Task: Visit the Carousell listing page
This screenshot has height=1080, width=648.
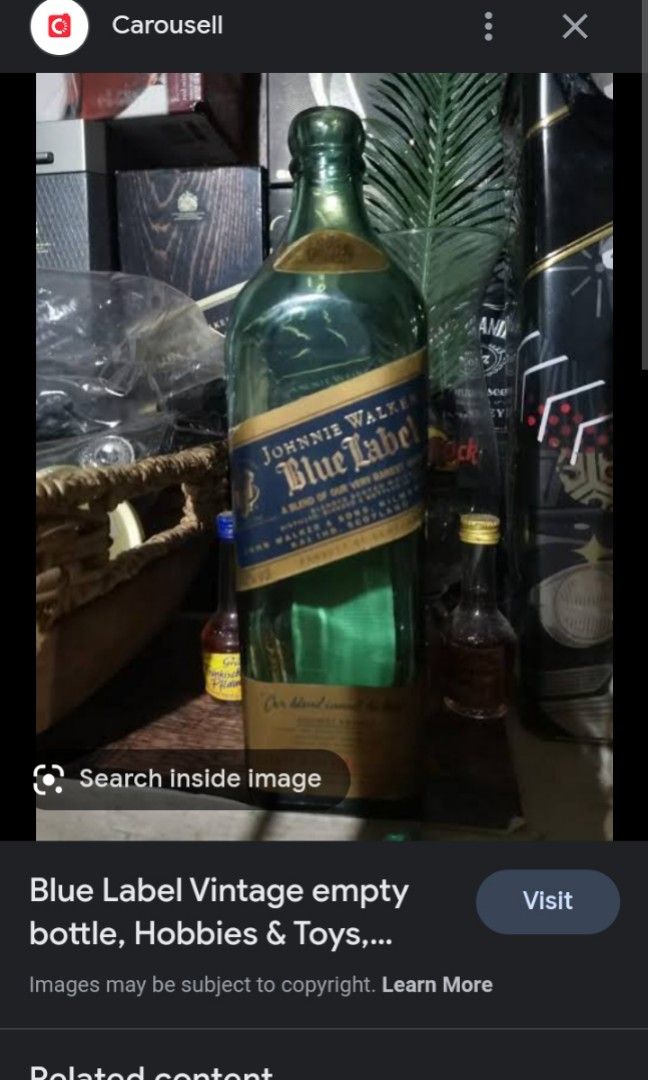Action: 547,901
